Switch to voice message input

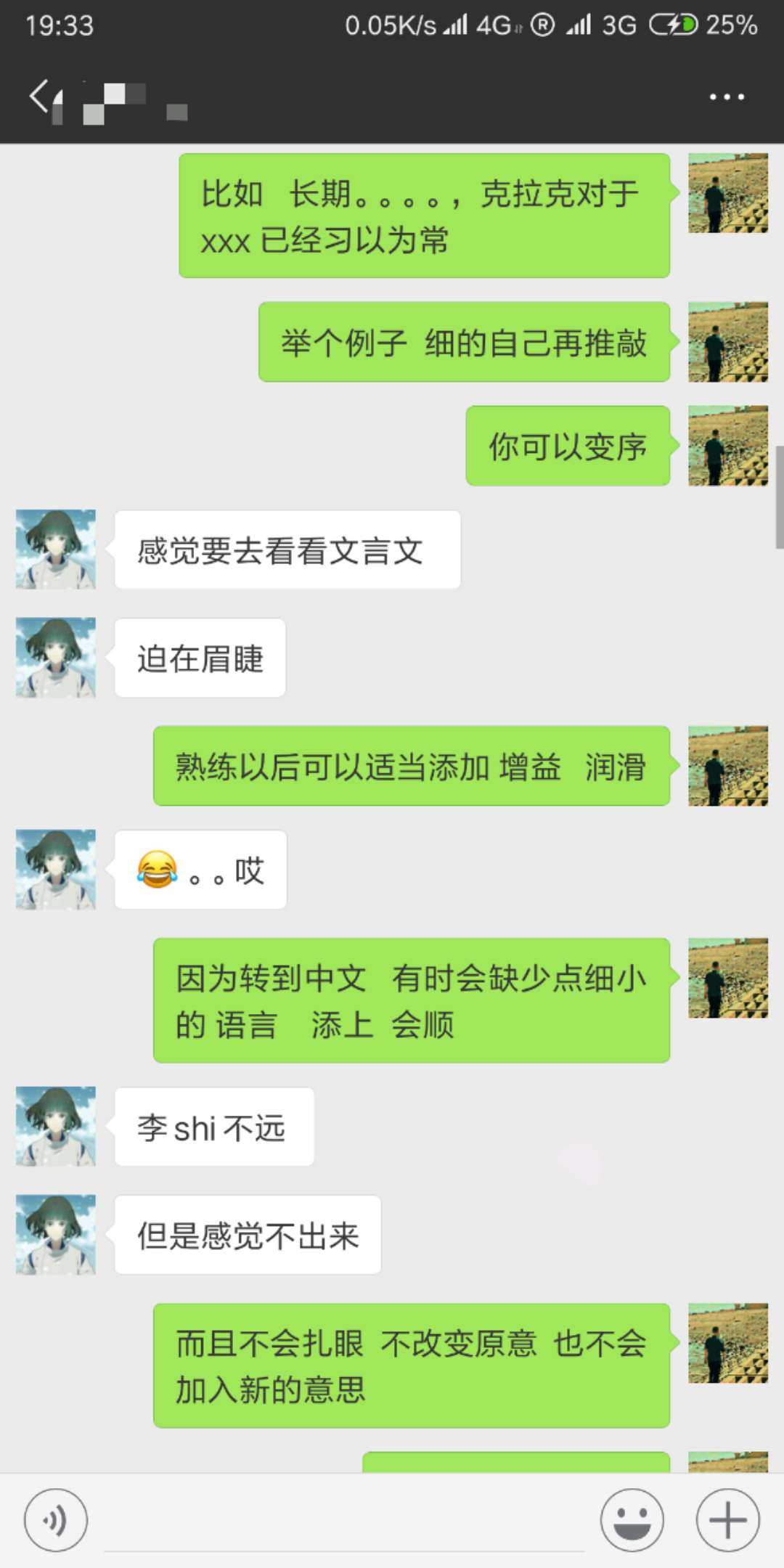click(56, 1519)
